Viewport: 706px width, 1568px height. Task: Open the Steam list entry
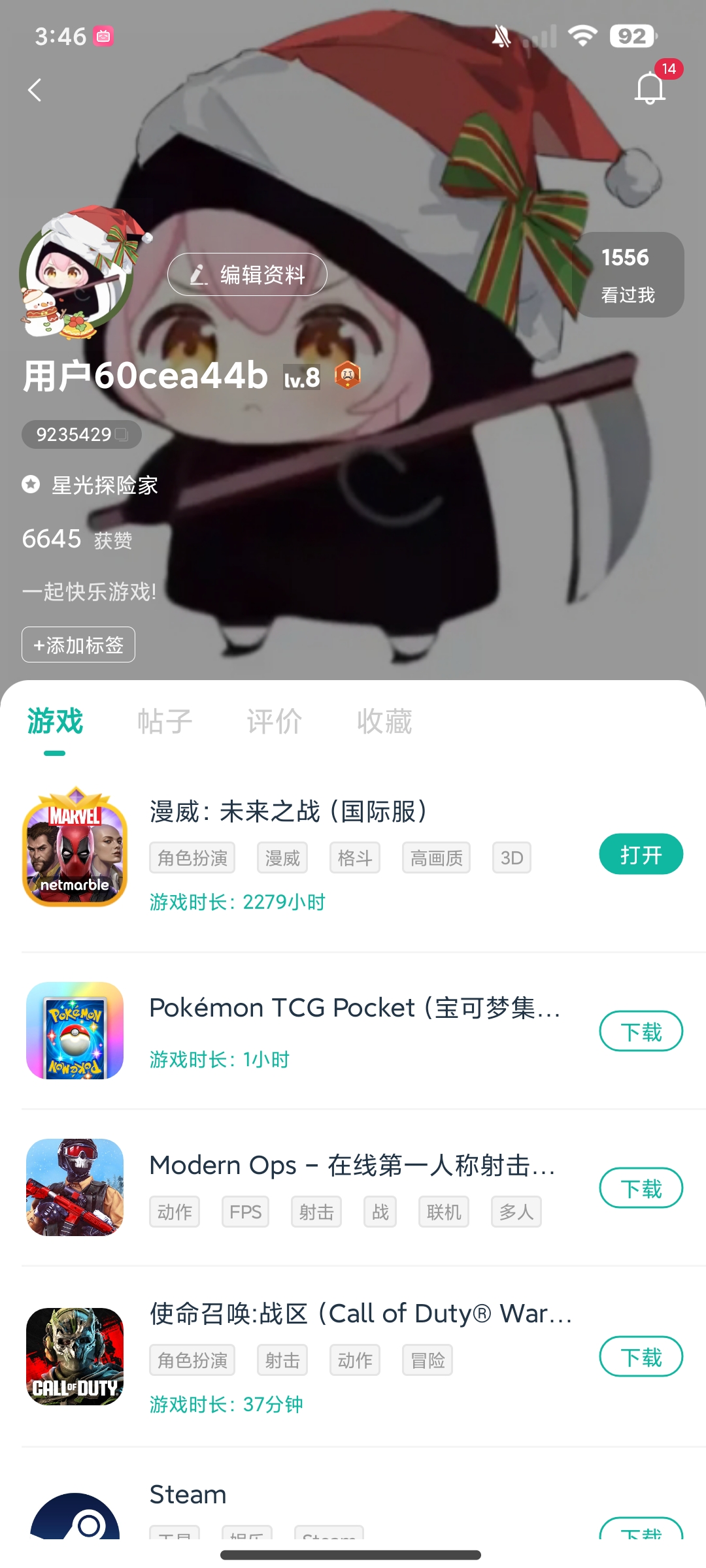click(188, 1495)
